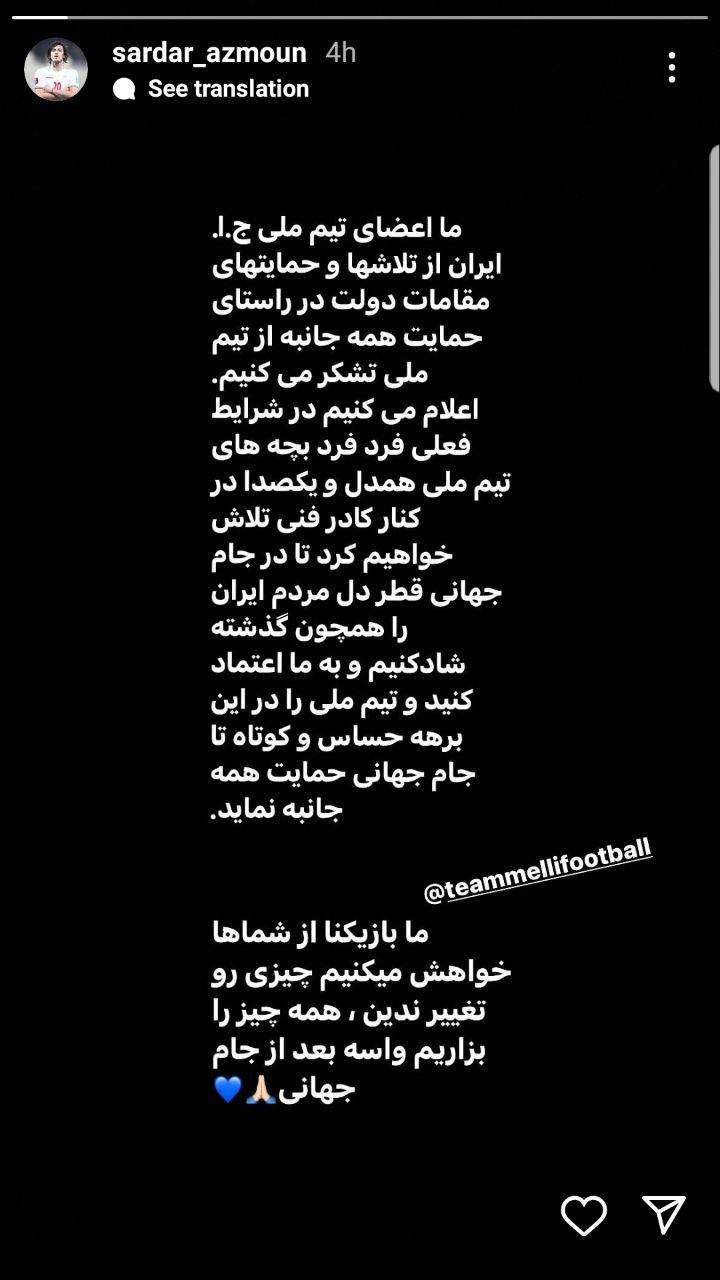Like this story with the heart
The height and width of the screenshot is (1280, 720).
click(584, 1215)
